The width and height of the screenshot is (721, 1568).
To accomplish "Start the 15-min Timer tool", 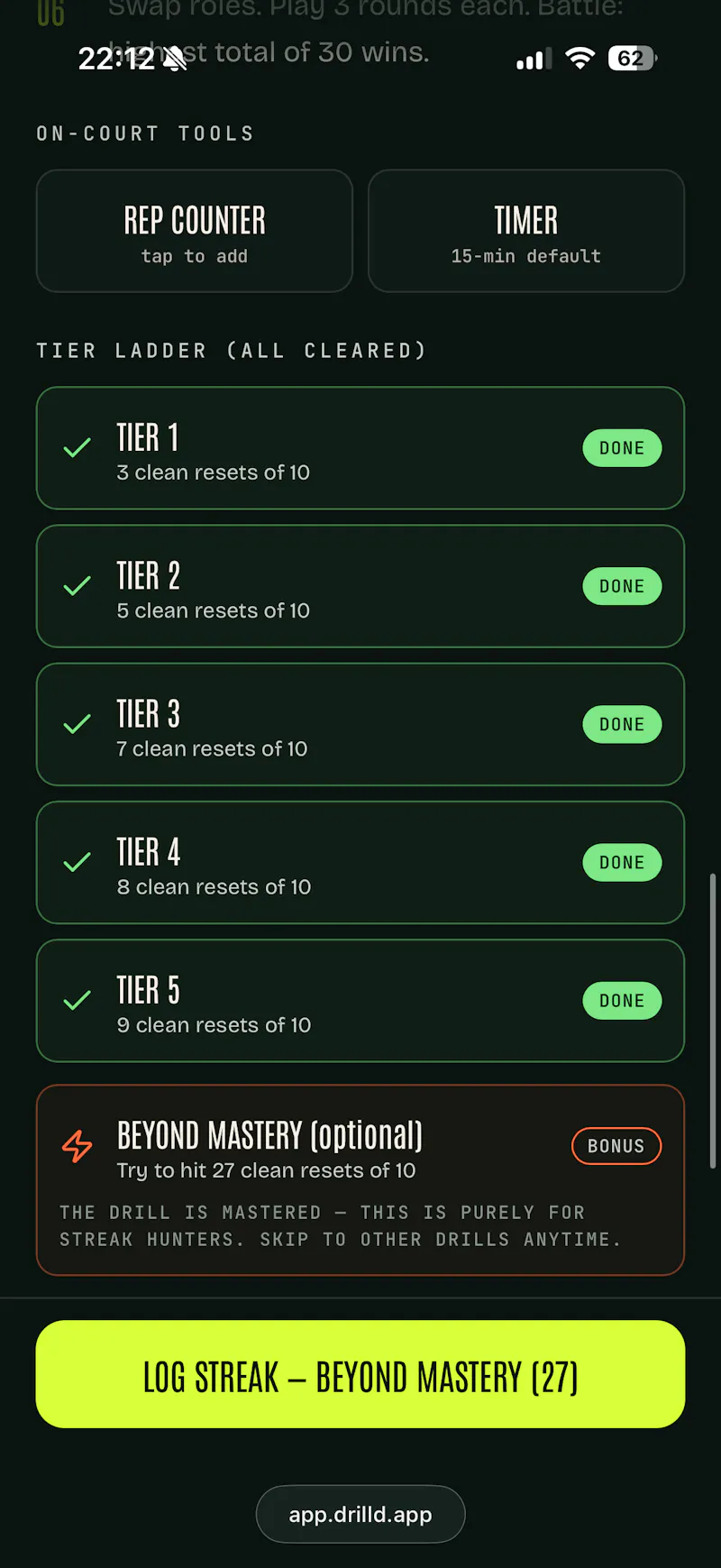I will pyautogui.click(x=526, y=231).
